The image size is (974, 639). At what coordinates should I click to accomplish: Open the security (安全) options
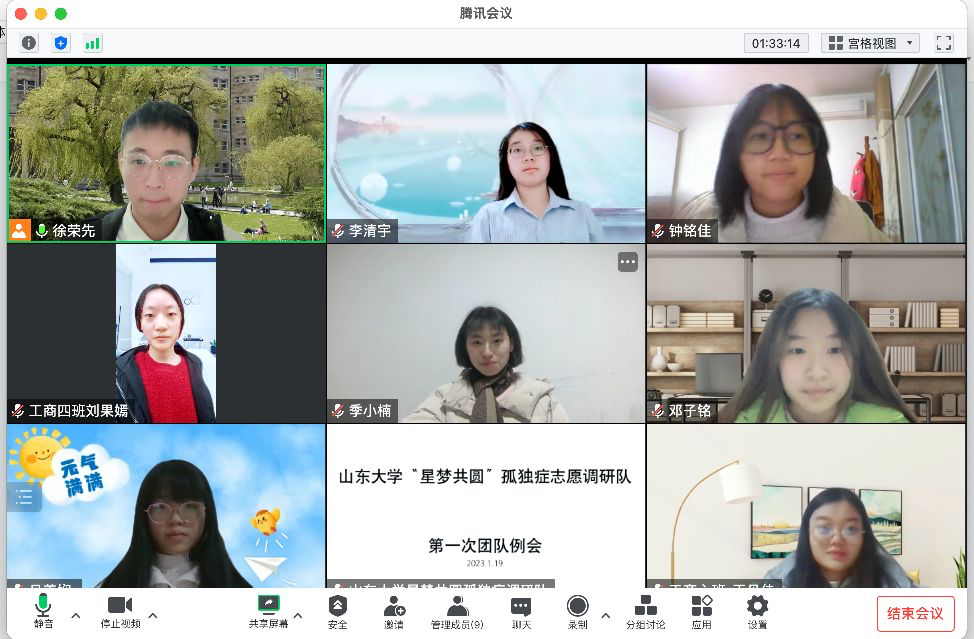point(338,611)
